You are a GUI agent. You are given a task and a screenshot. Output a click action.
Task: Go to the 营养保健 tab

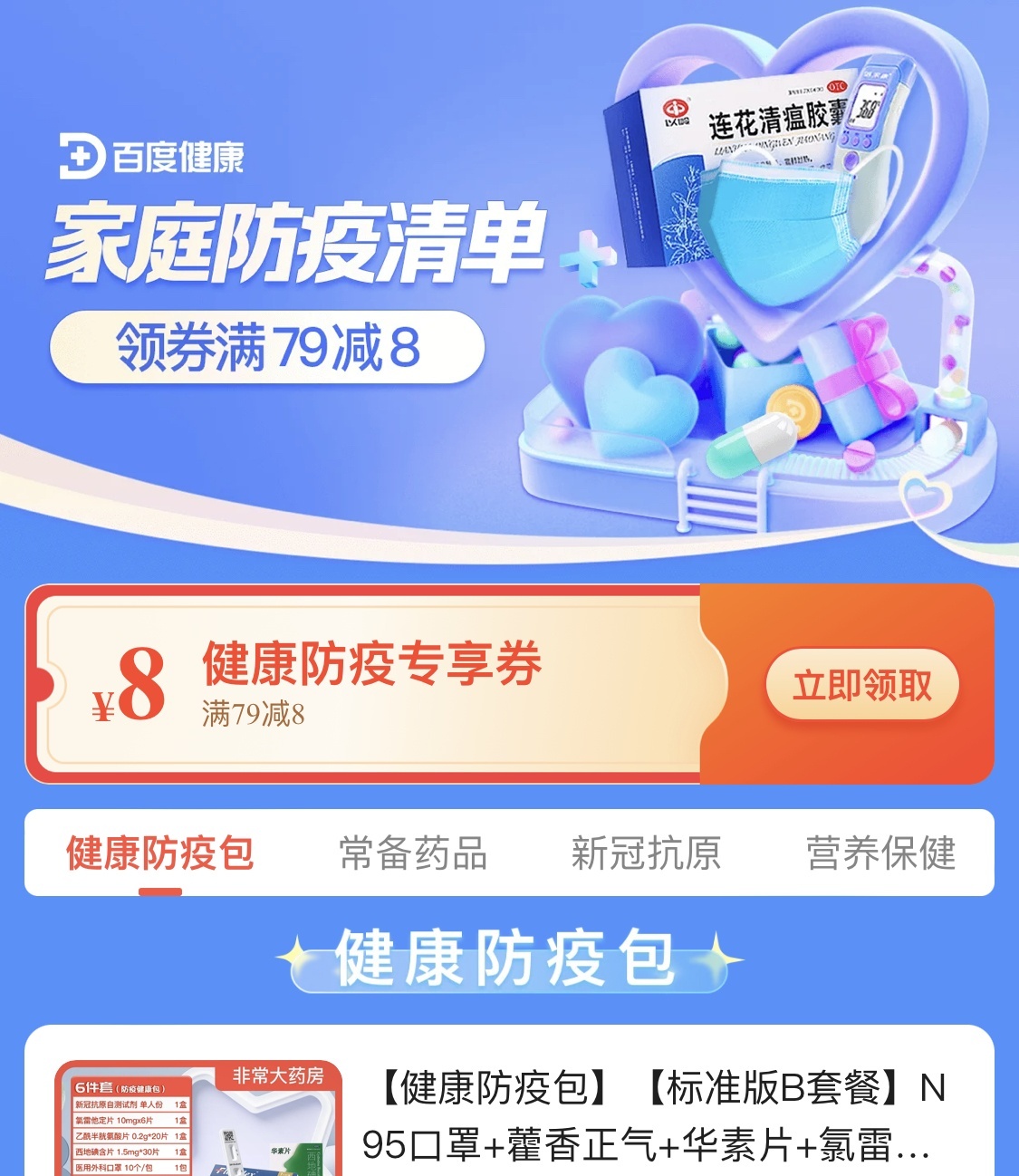point(880,853)
